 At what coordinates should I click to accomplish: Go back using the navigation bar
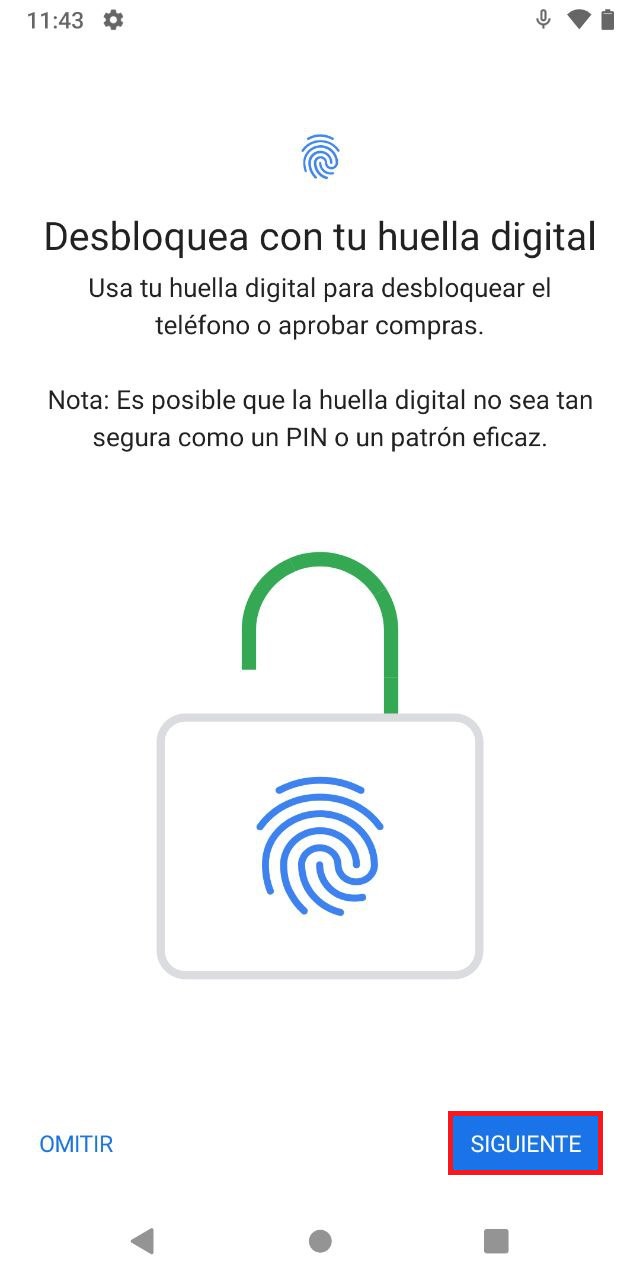coord(142,1241)
